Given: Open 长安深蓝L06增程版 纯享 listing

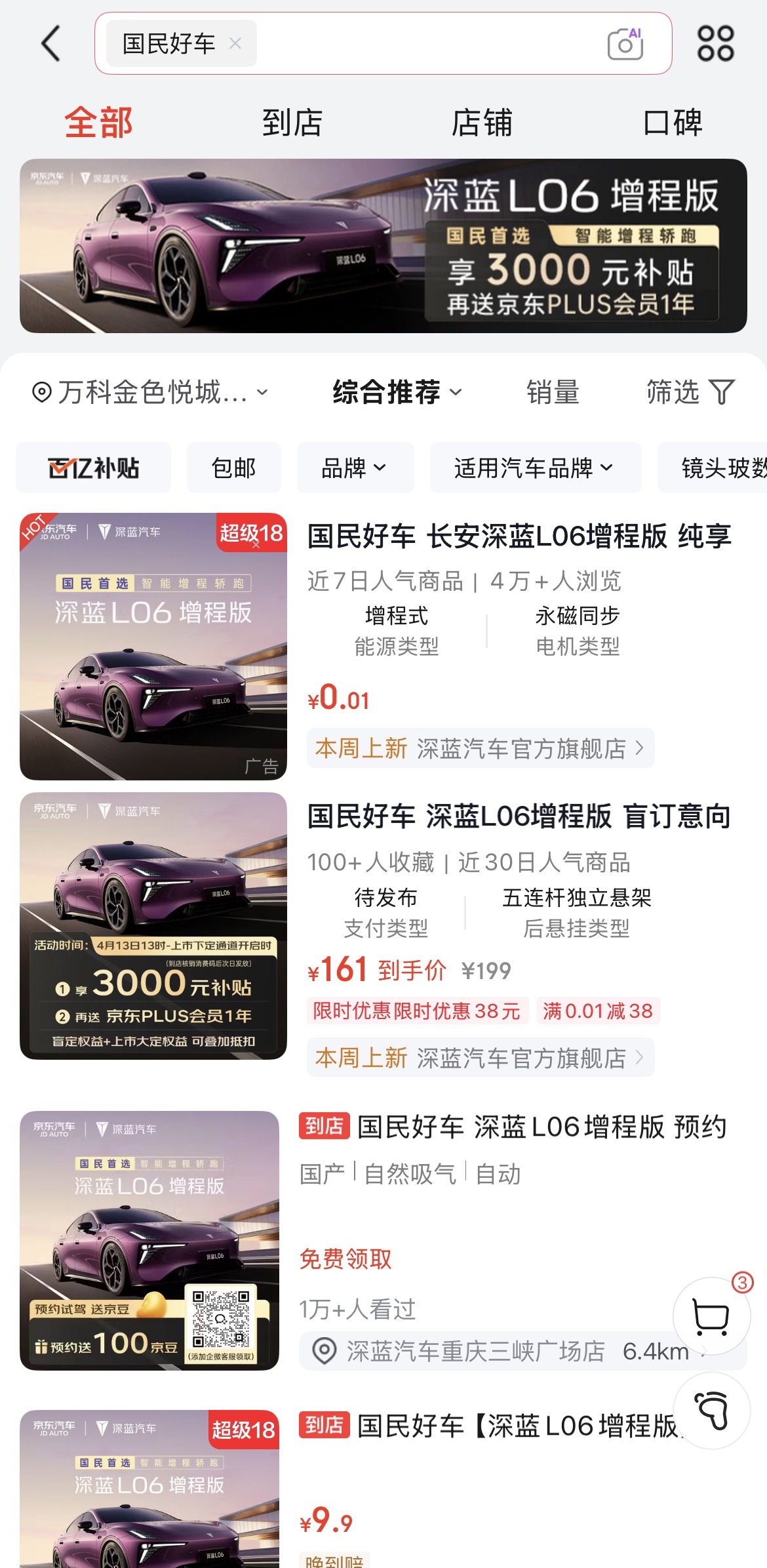Looking at the screenshot, I should [x=519, y=536].
